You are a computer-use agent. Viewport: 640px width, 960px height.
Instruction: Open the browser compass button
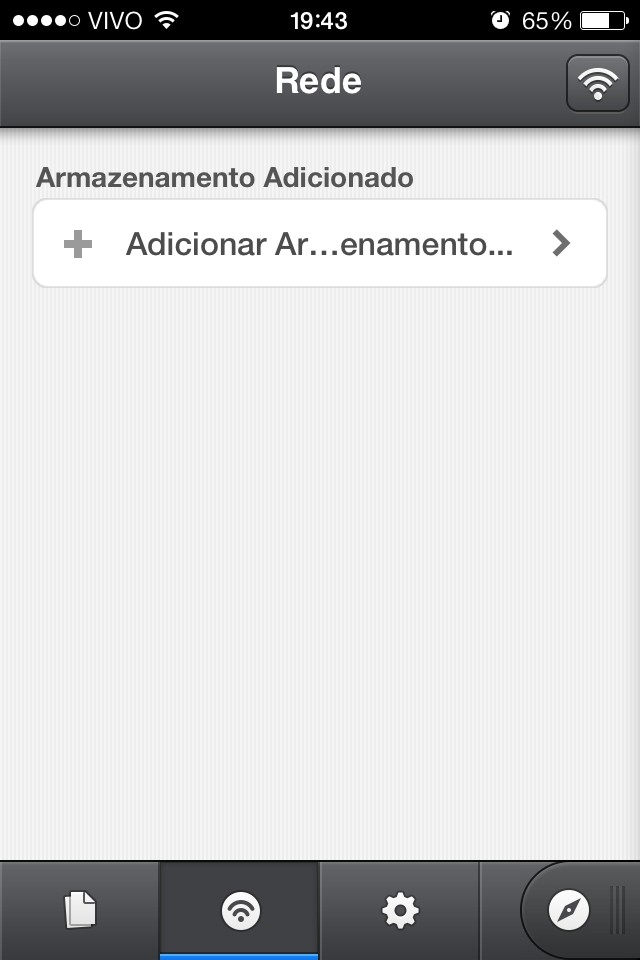(570, 910)
